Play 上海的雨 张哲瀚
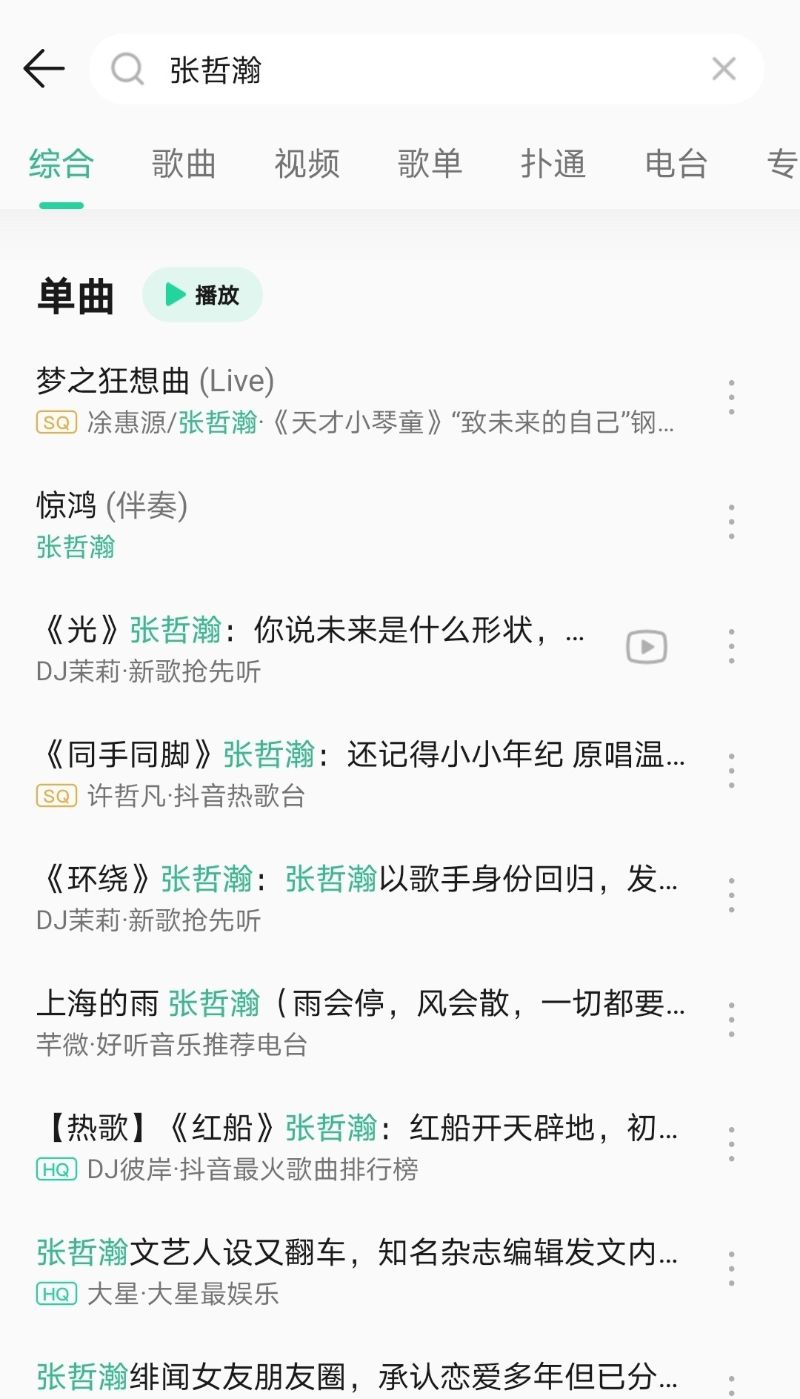This screenshot has width=800, height=1399. [360, 1021]
